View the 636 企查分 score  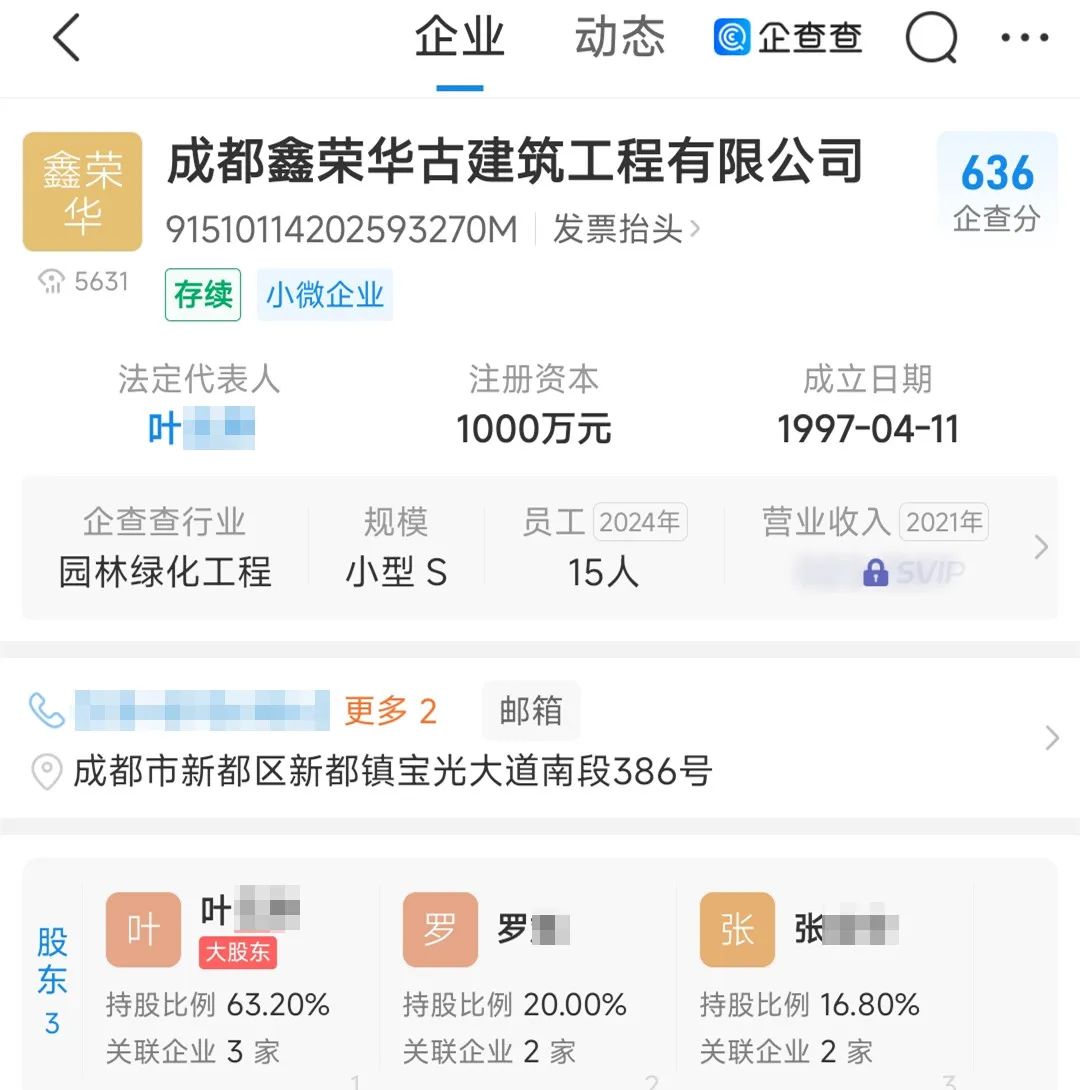pos(996,190)
